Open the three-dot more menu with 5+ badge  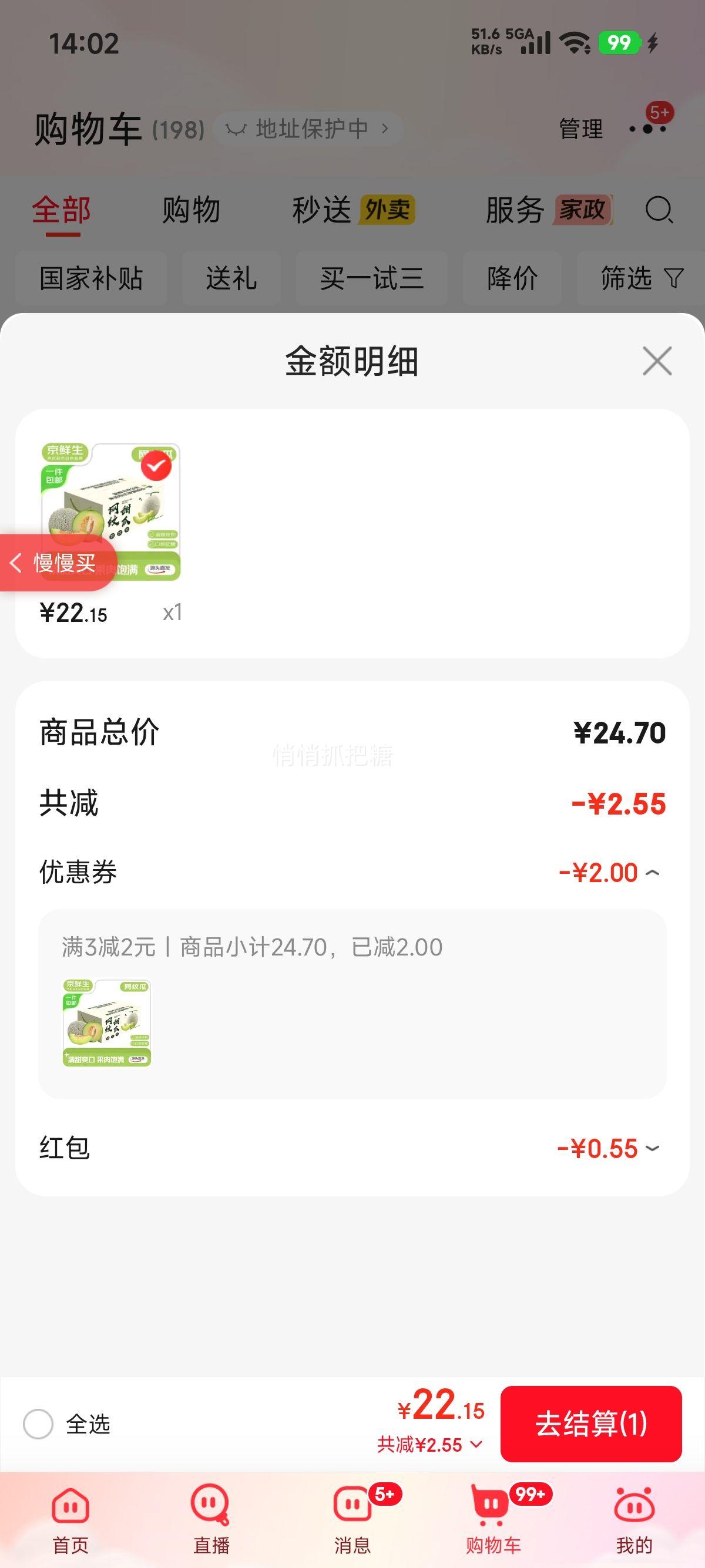tap(649, 129)
